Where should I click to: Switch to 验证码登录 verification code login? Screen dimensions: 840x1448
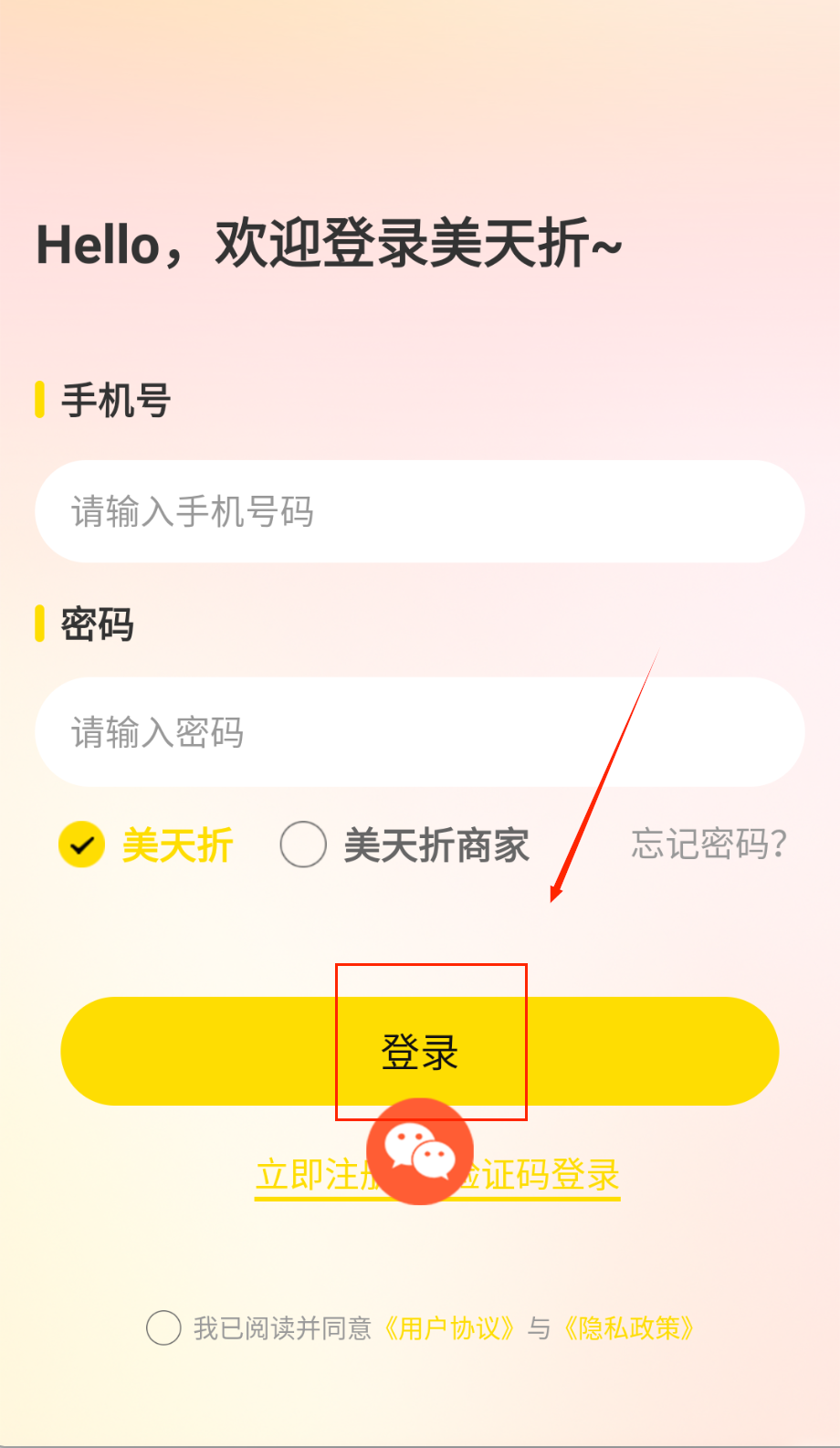pos(548,1176)
